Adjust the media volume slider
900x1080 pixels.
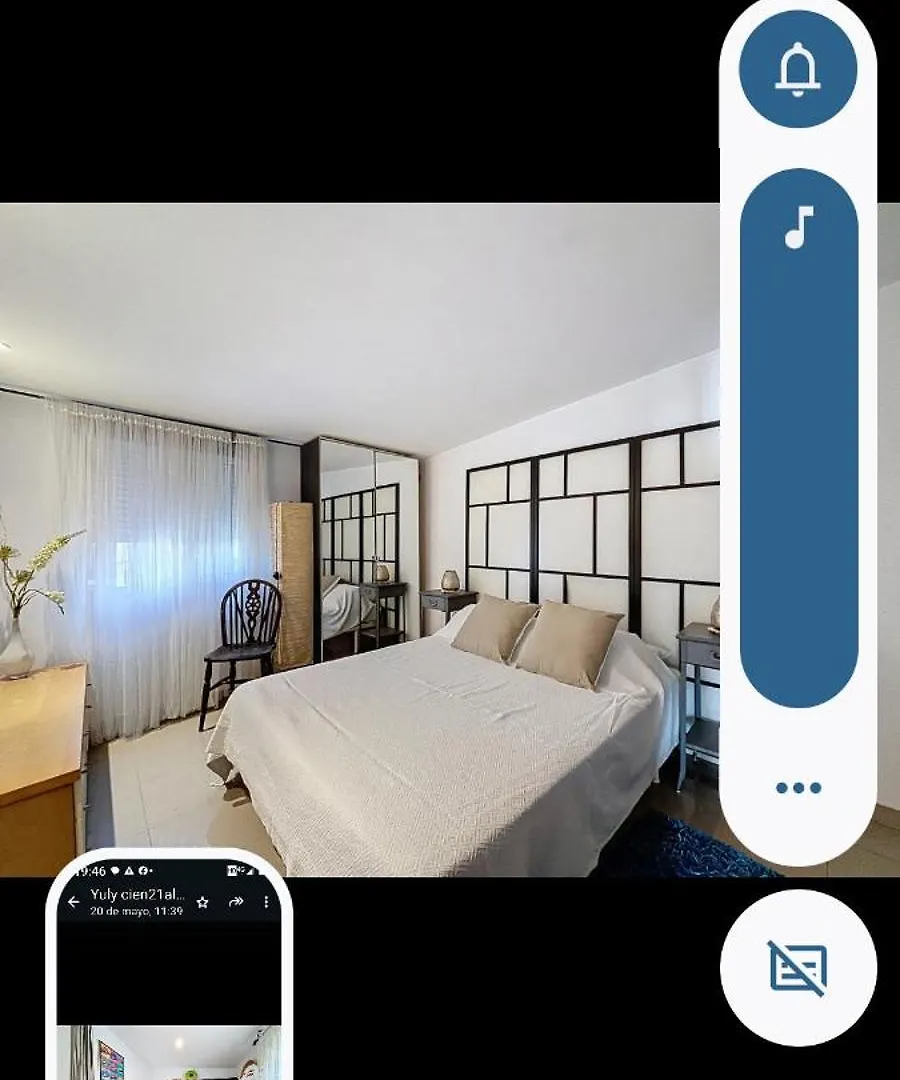798,438
